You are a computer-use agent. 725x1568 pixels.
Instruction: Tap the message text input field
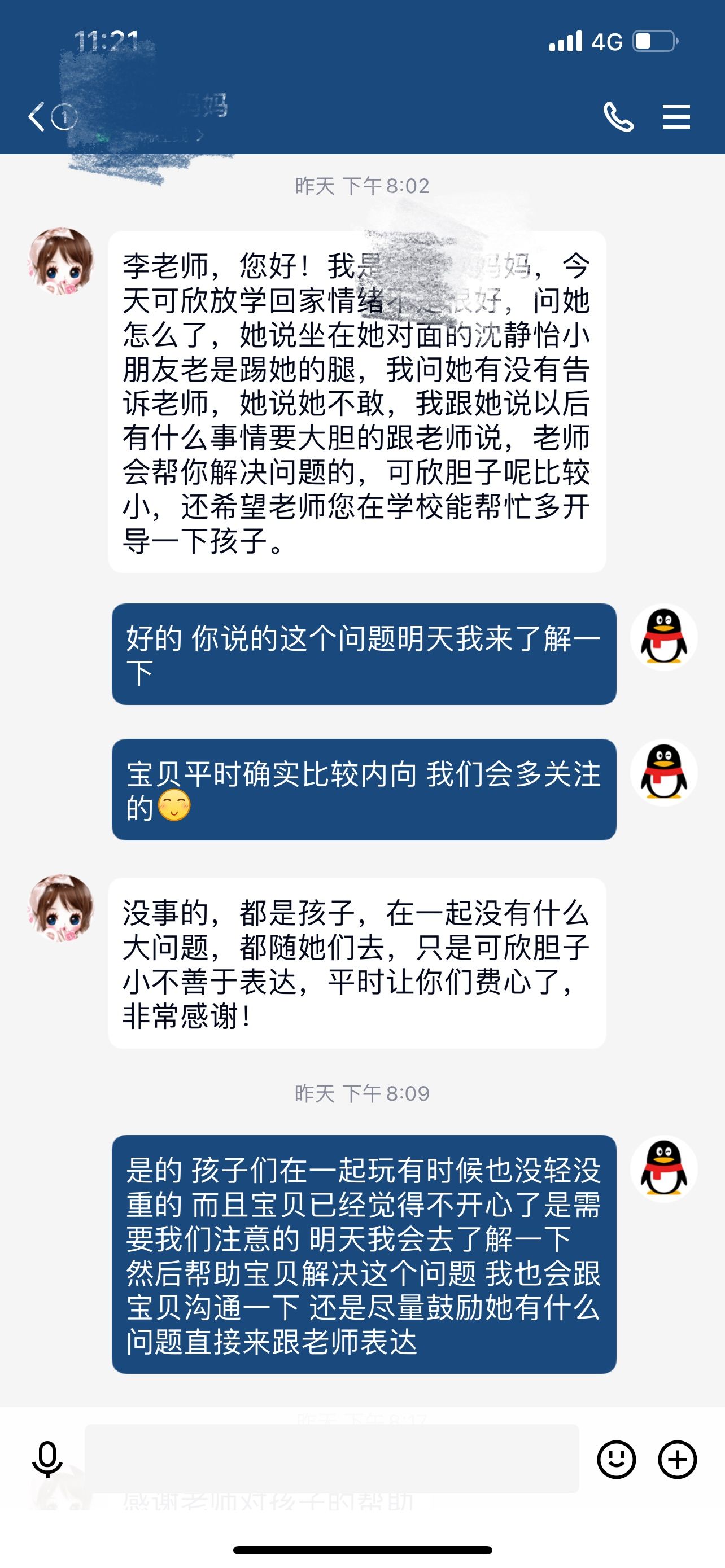(x=332, y=1458)
